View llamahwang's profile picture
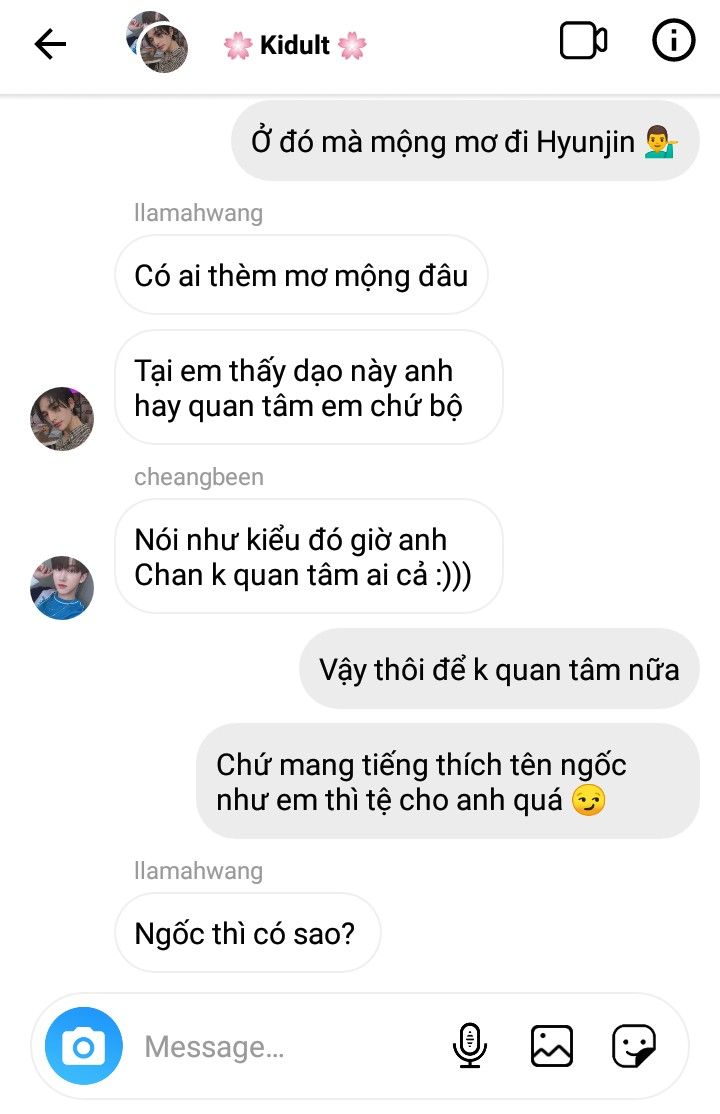This screenshot has width=720, height=1114. [62, 419]
